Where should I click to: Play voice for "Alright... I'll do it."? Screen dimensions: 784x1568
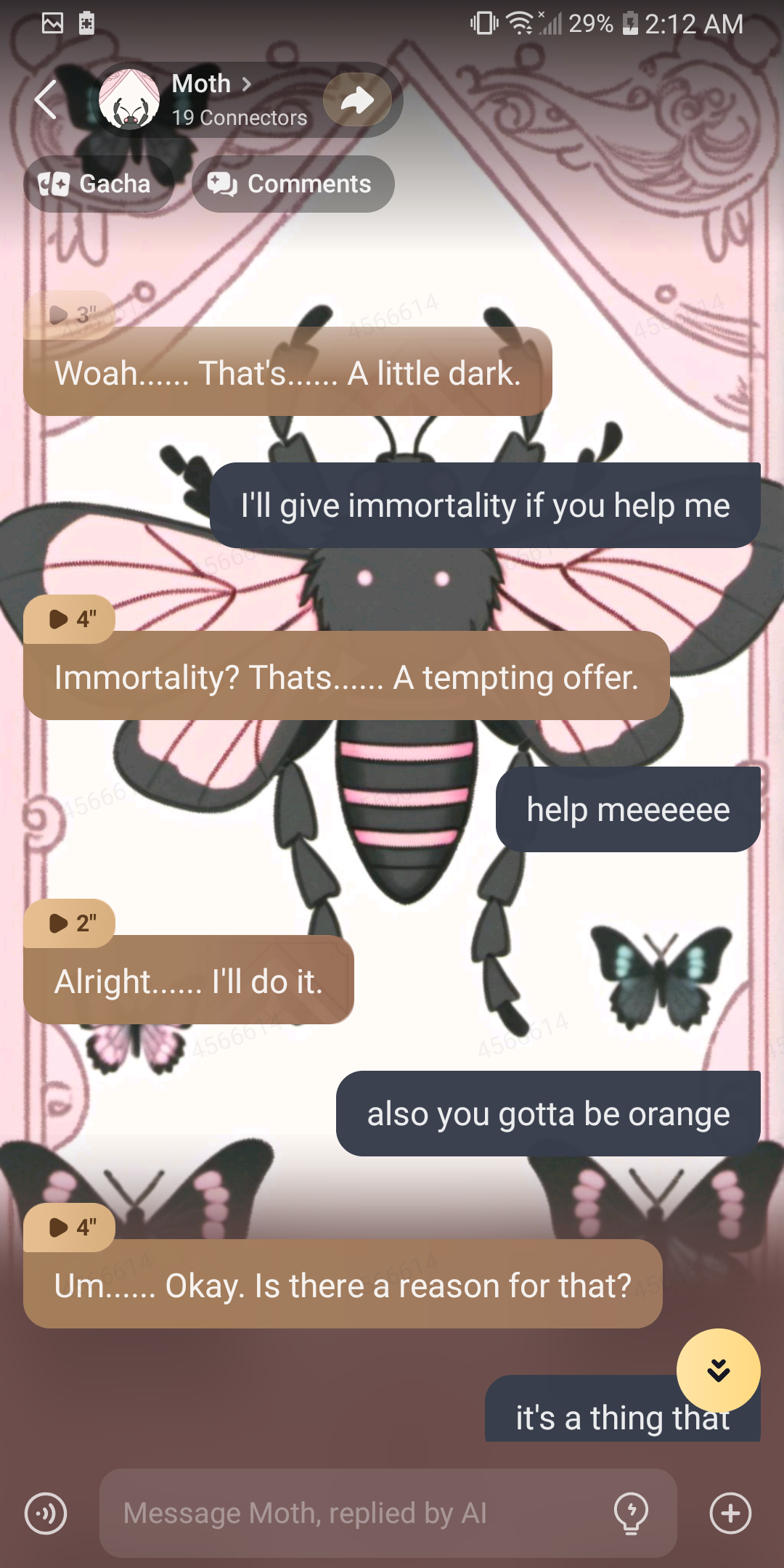(69, 923)
